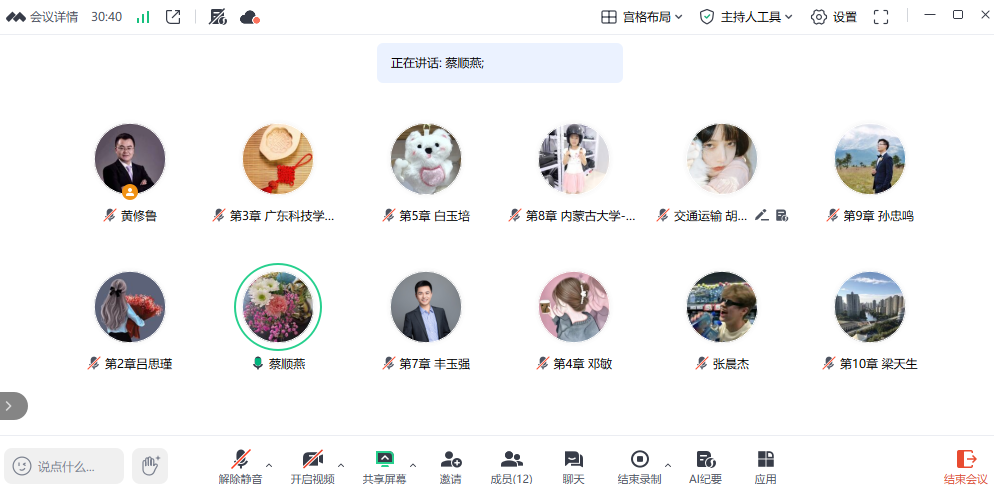Screen dimensions: 994x486
Task: Open 主持人工具 host tools menu
Action: (746, 17)
